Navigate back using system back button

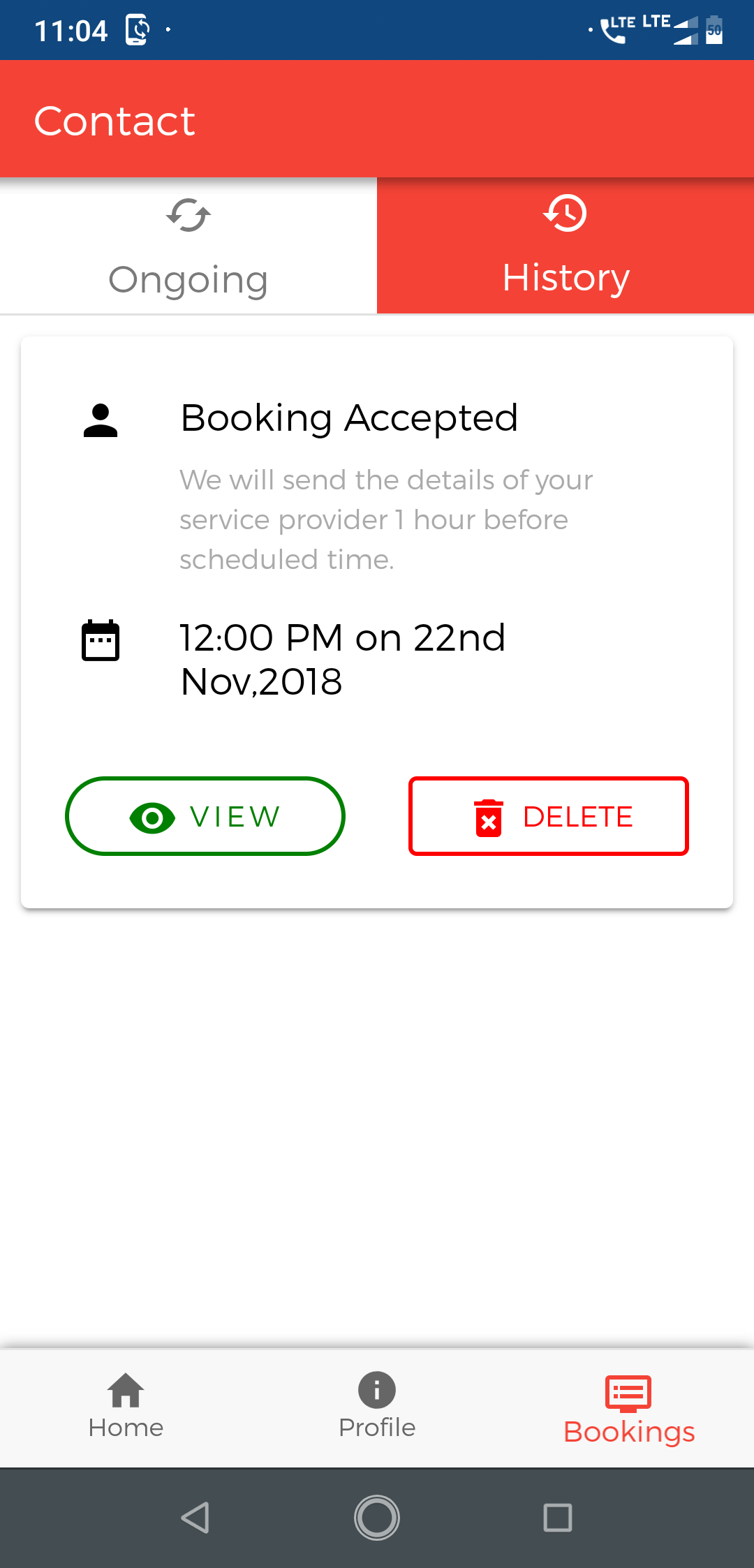(195, 1517)
